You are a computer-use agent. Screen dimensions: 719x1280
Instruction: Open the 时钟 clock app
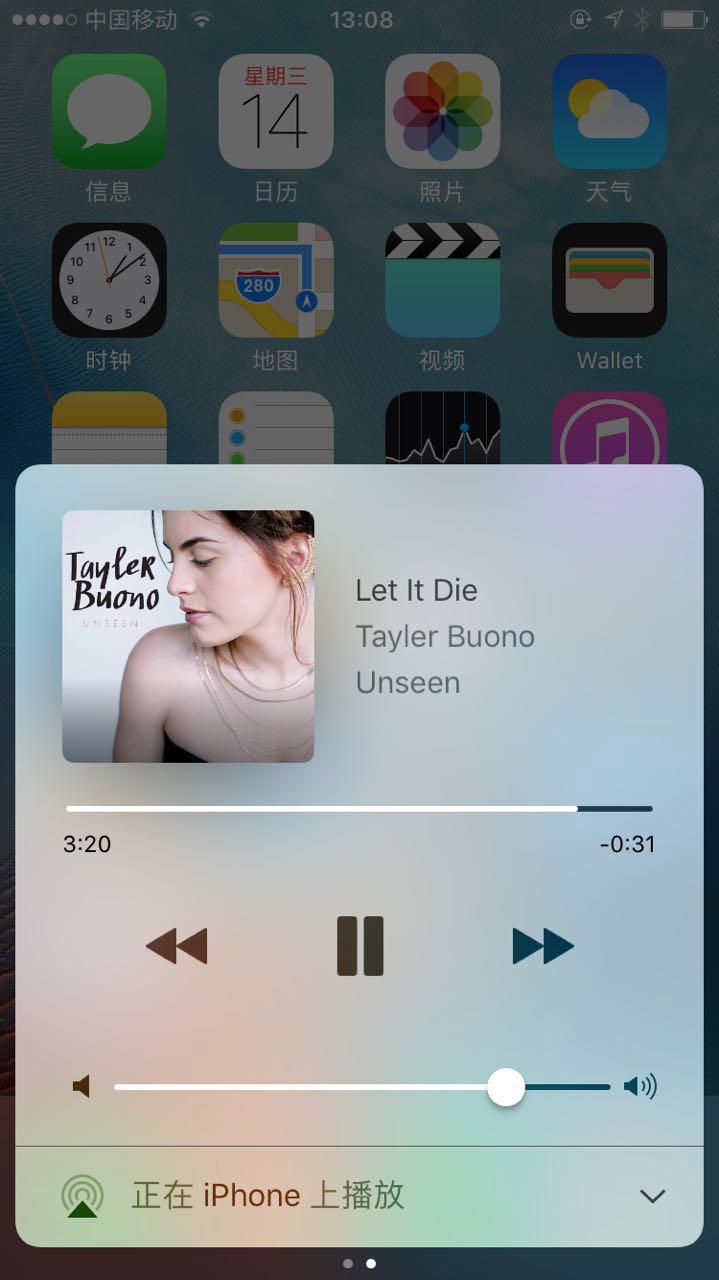[109, 280]
